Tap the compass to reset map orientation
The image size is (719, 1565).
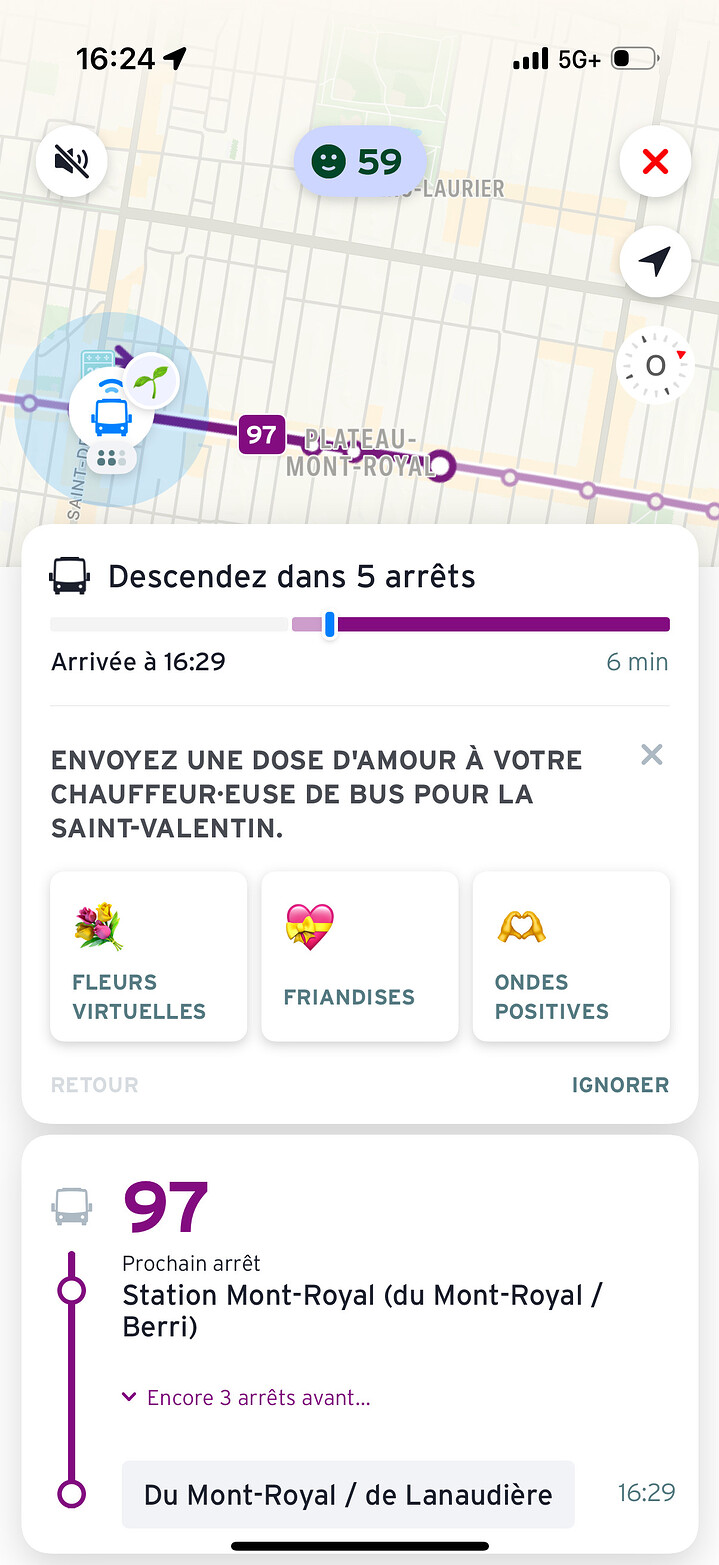pos(655,366)
